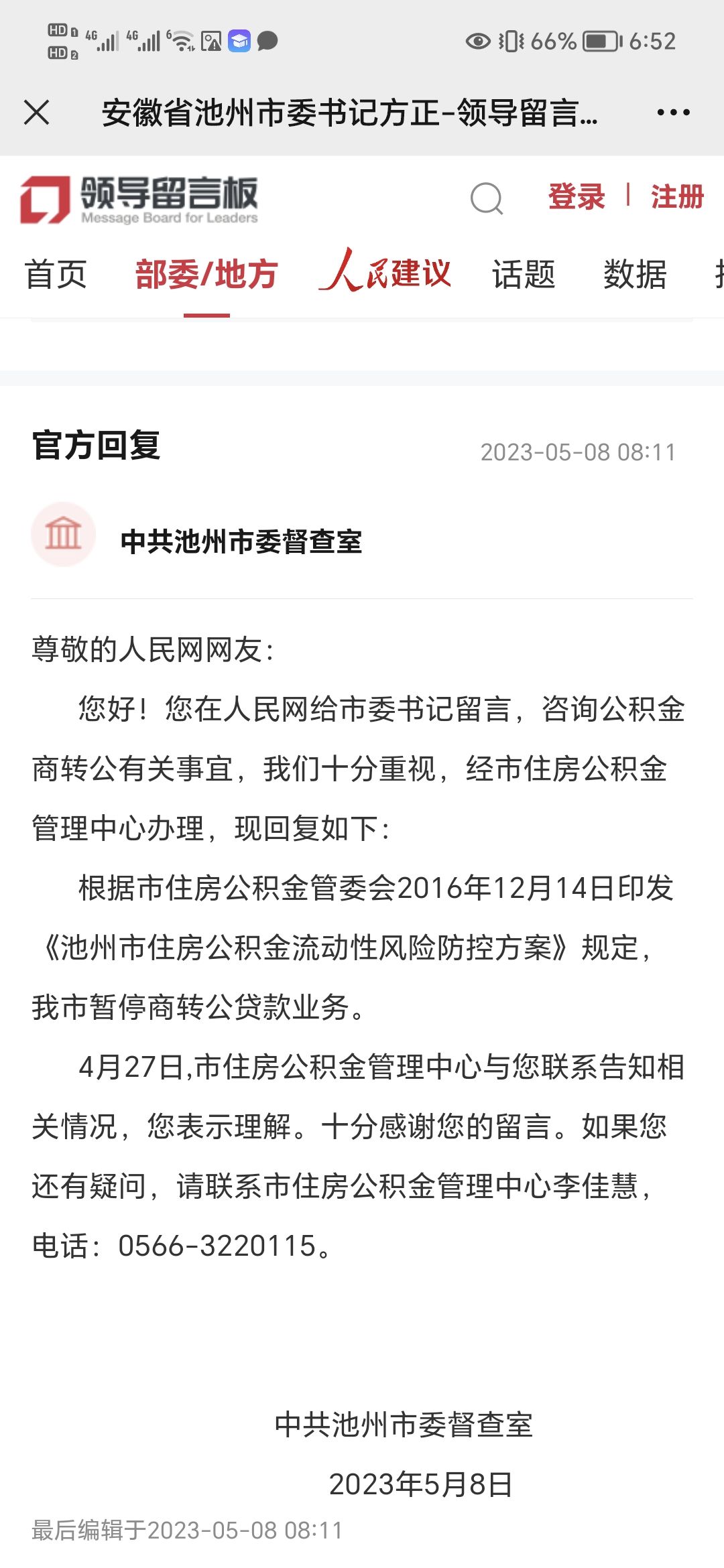
Task: Open the 领导留言板 site logo home
Action: pos(139,200)
